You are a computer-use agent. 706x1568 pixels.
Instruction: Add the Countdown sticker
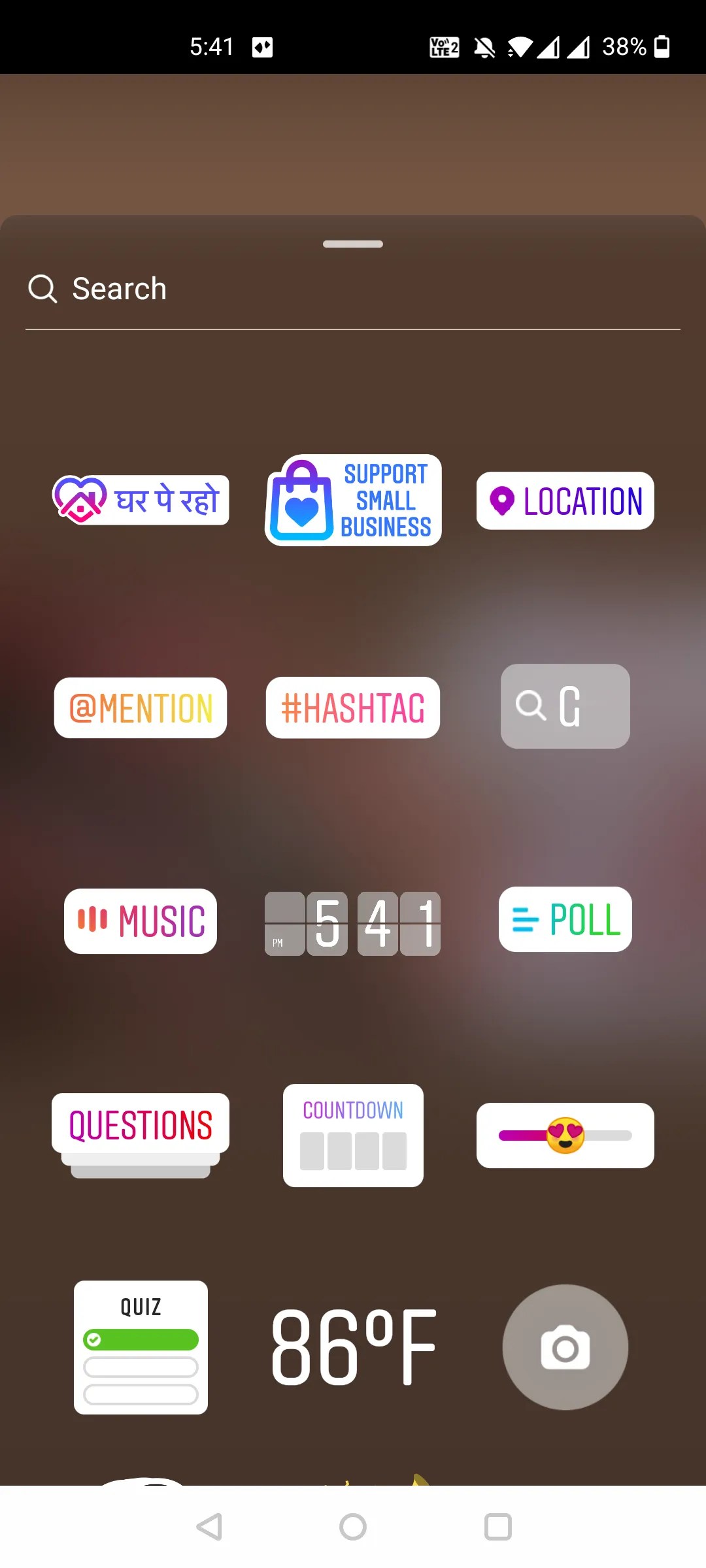pyautogui.click(x=353, y=1135)
